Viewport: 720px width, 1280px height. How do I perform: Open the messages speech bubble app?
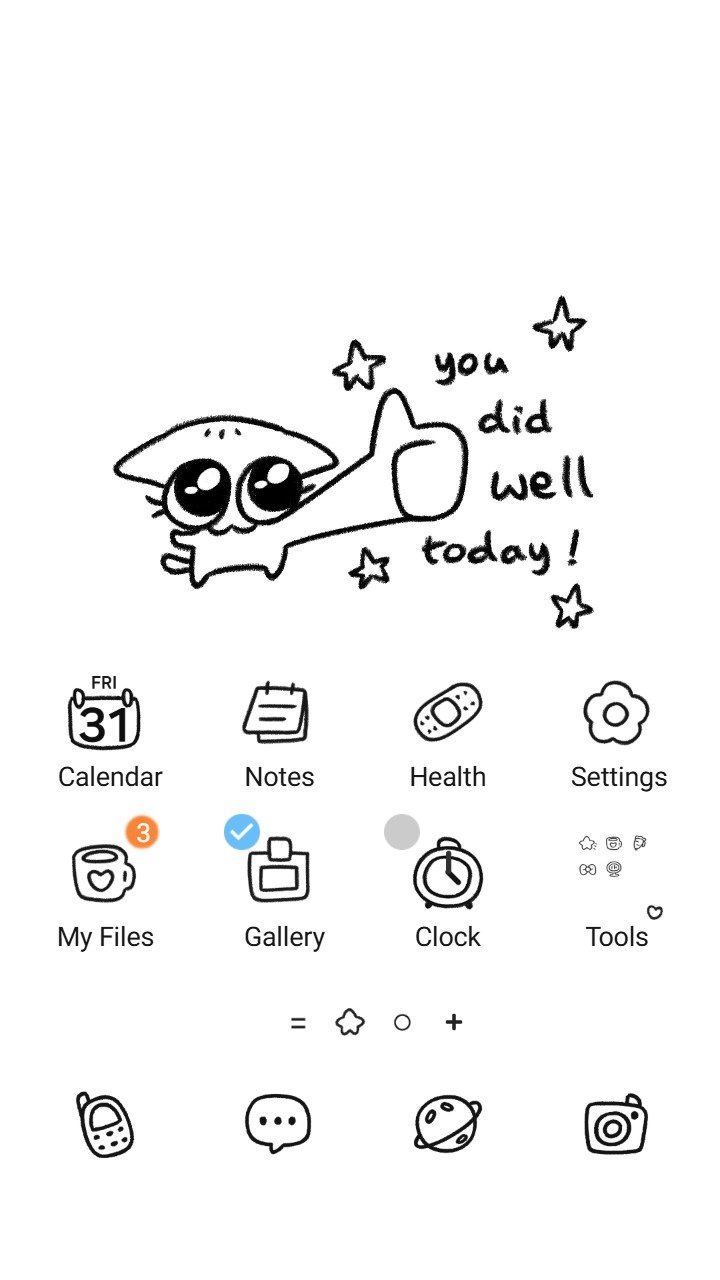click(x=278, y=1123)
